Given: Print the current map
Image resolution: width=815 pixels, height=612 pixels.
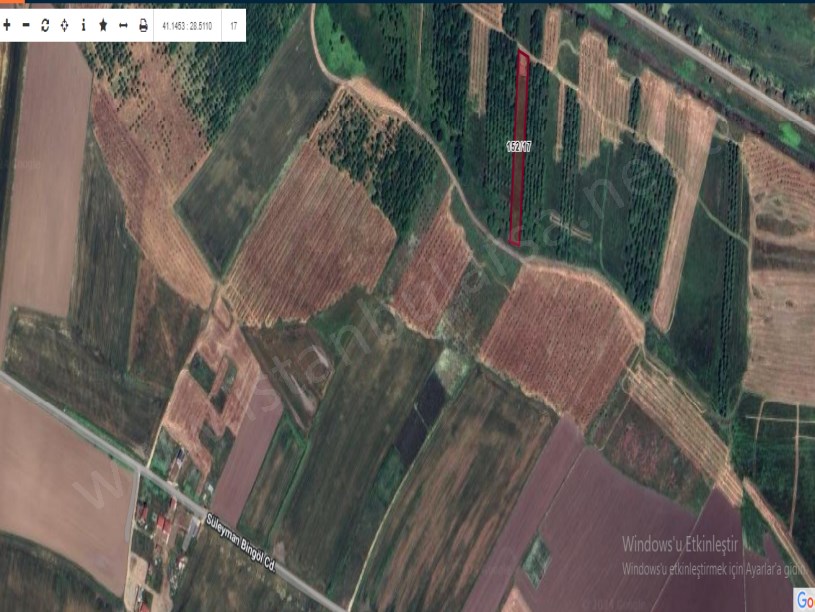Looking at the screenshot, I should pos(143,25).
